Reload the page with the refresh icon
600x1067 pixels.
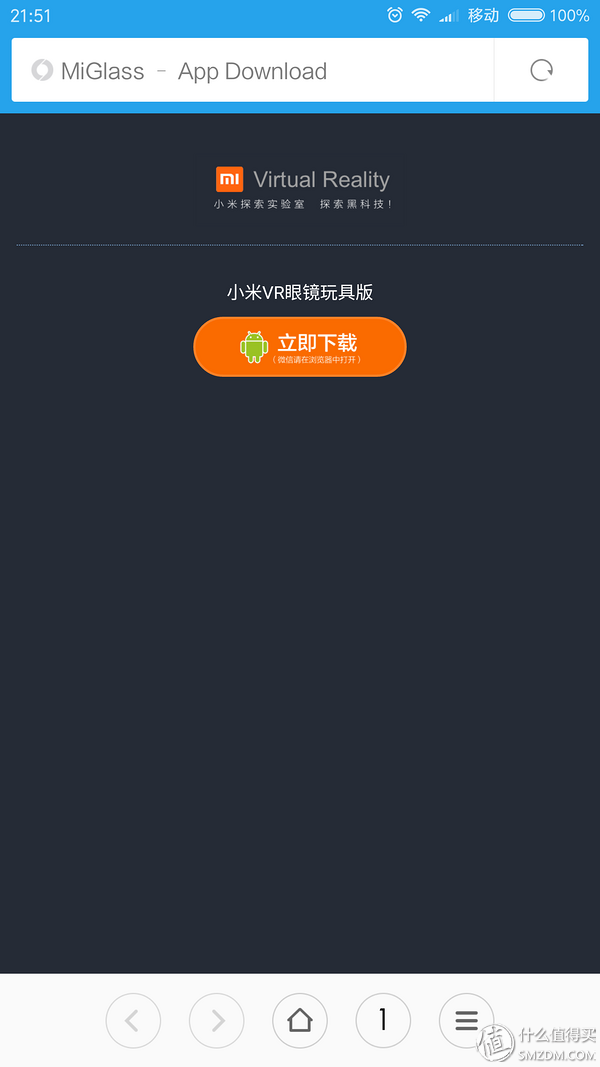coord(541,71)
